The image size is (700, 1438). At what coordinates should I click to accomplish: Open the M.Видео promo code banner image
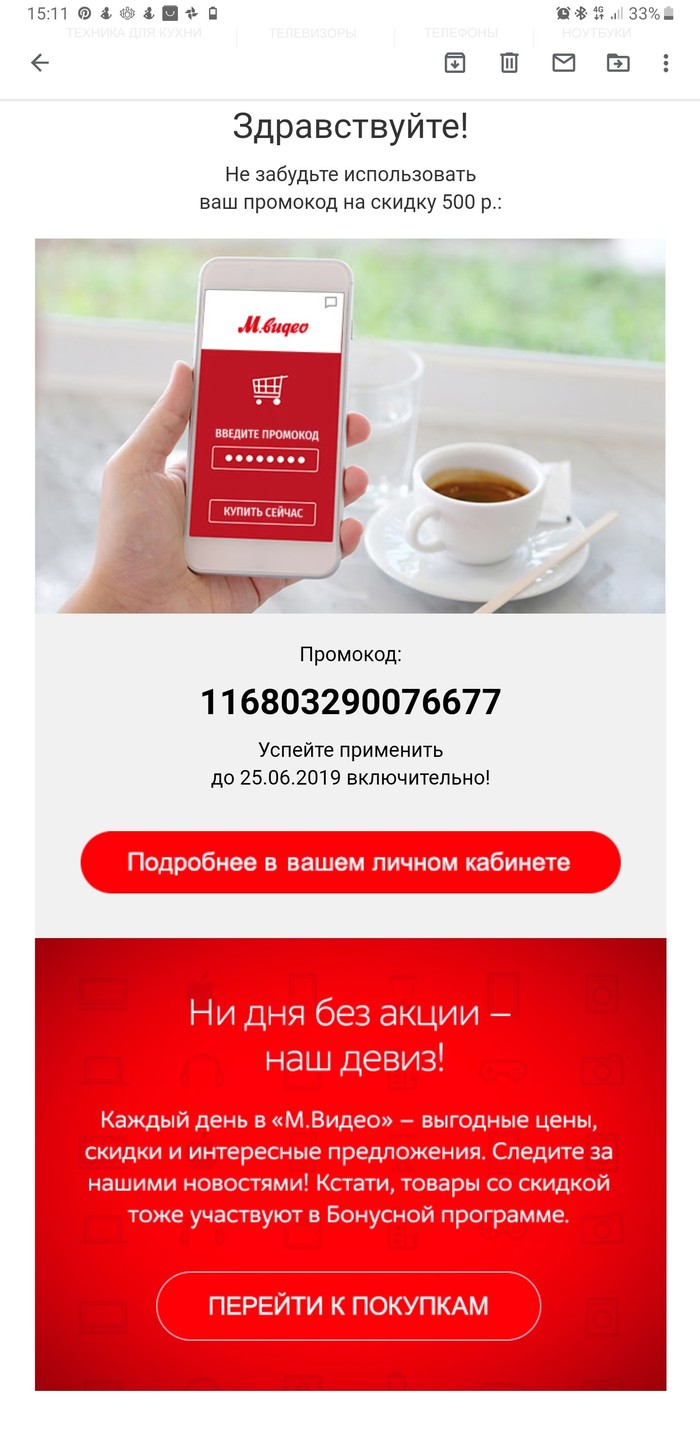[350, 425]
